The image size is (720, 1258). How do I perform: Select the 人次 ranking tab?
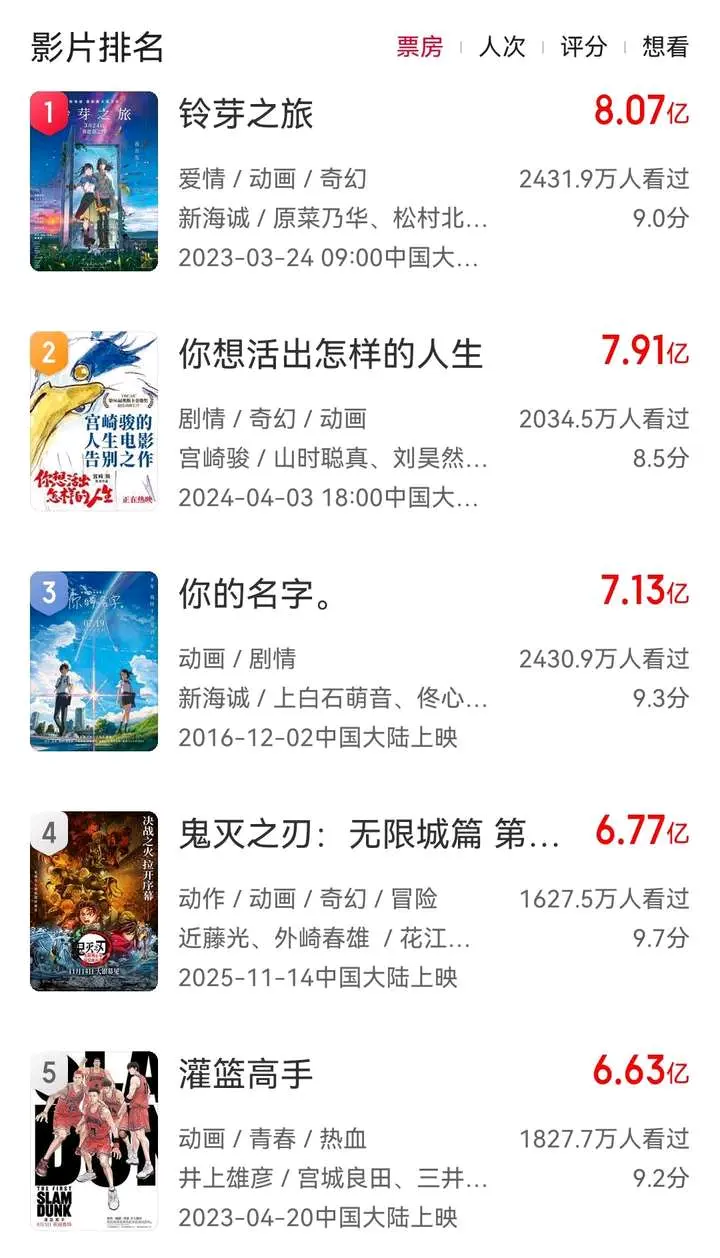[502, 47]
